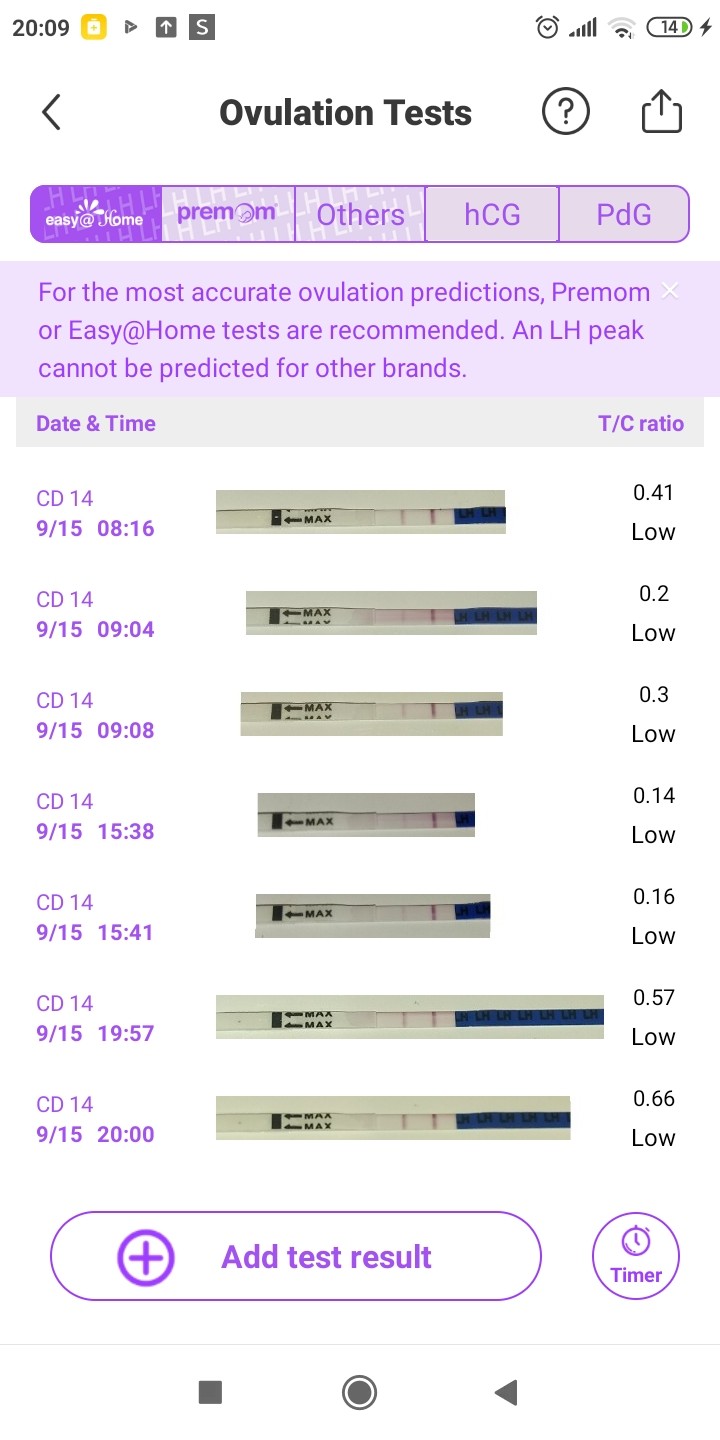This screenshot has height=1440, width=720.
Task: Open recent apps from the navigation bar
Action: point(210,1392)
